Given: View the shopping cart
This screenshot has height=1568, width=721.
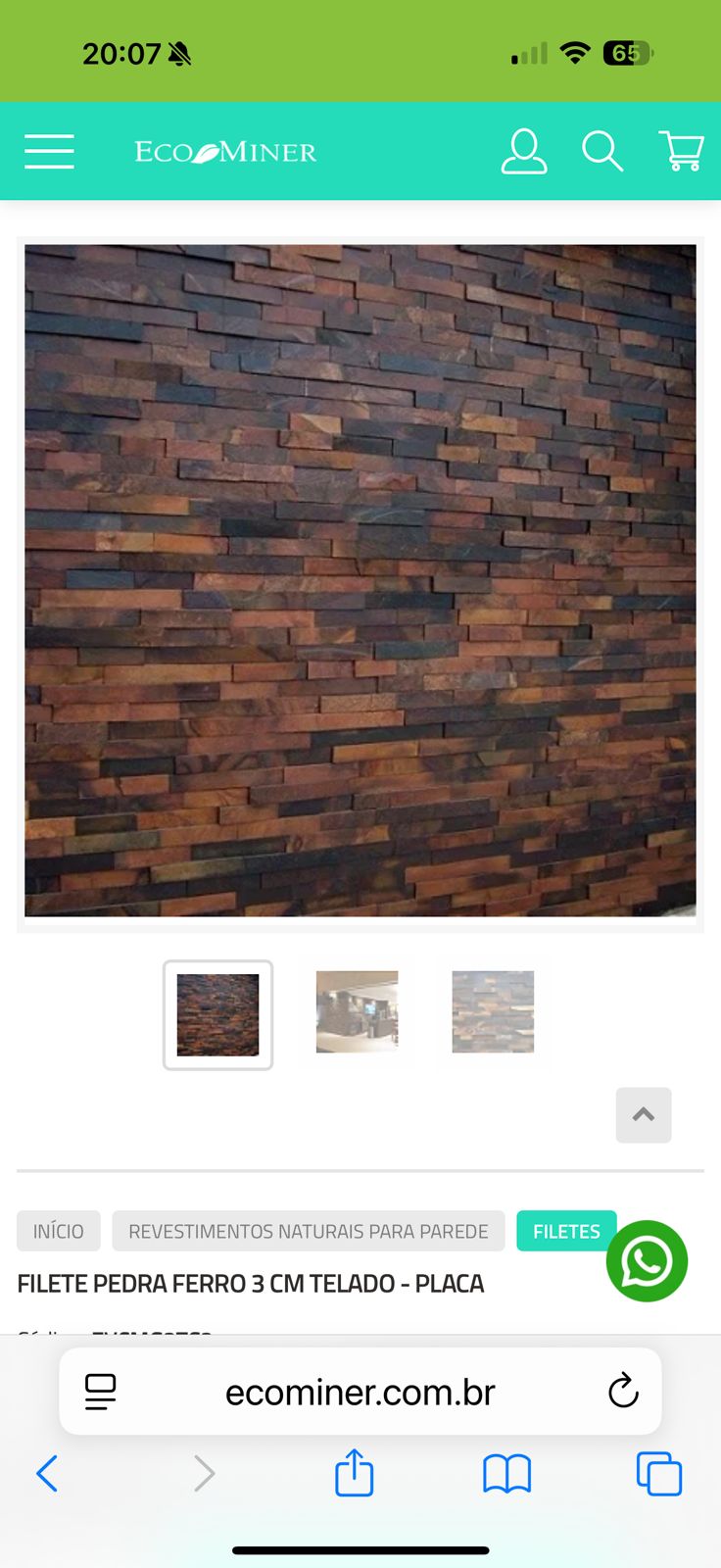Looking at the screenshot, I should tap(682, 152).
